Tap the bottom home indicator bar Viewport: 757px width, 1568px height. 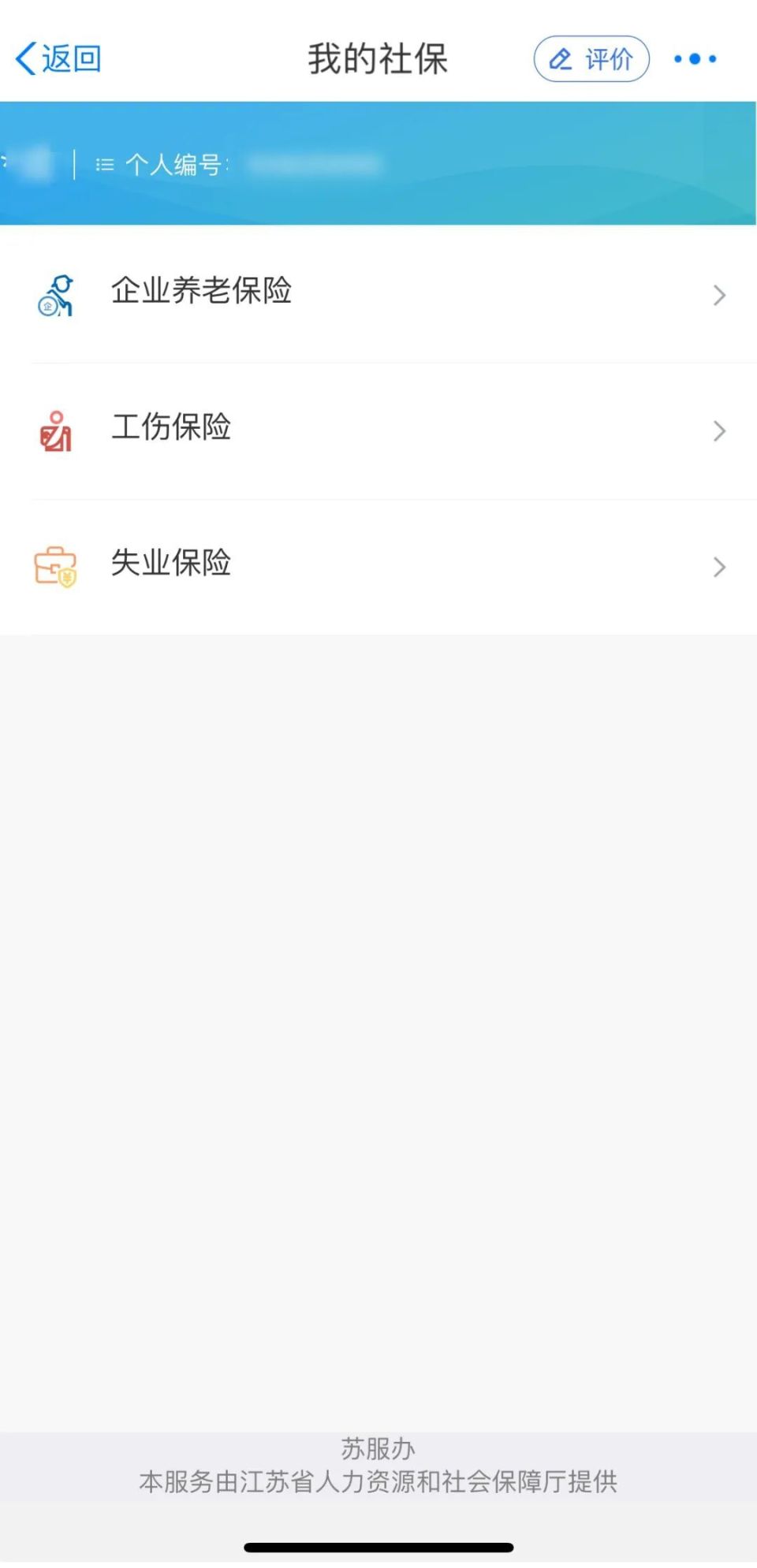coord(378,1548)
